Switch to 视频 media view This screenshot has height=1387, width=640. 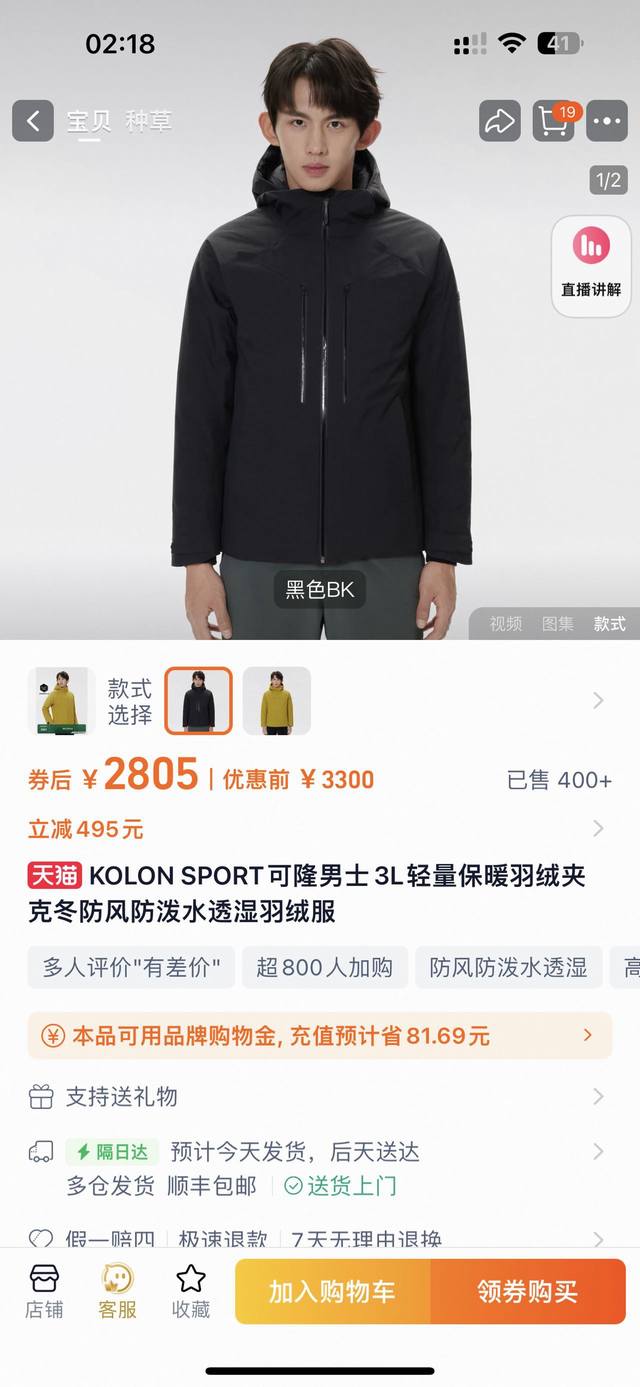(505, 624)
